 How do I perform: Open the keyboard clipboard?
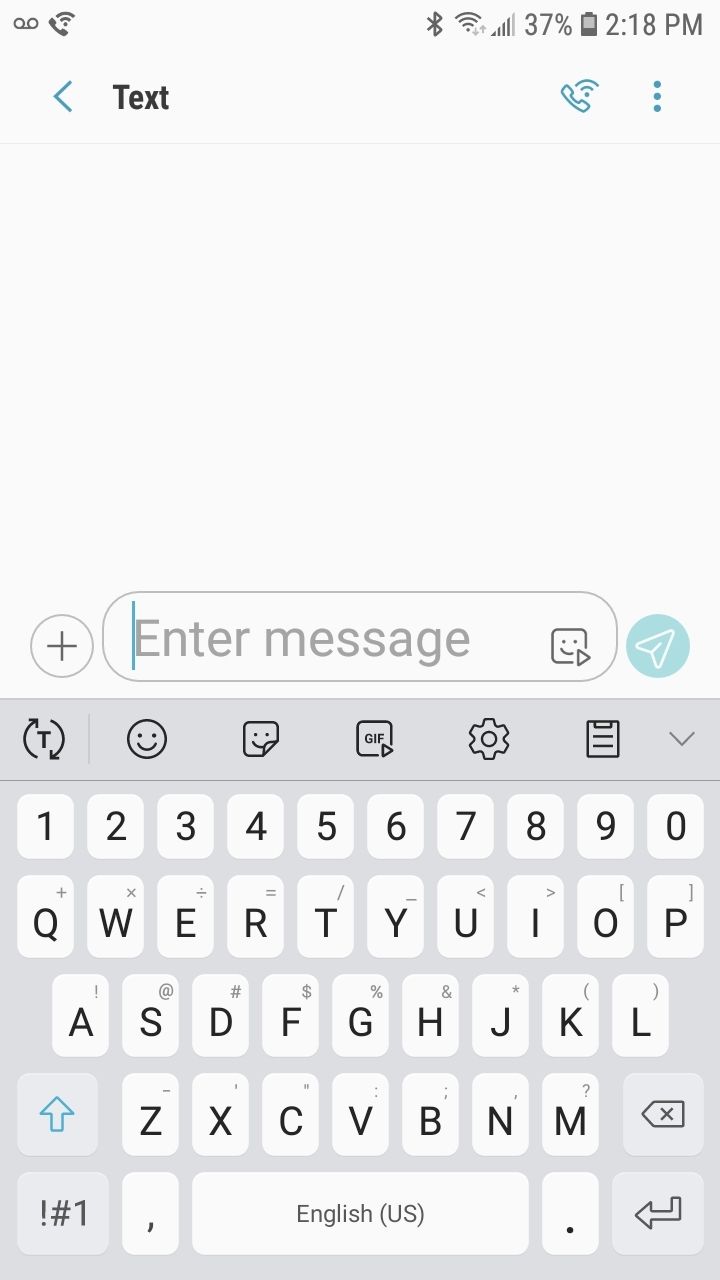pos(603,739)
